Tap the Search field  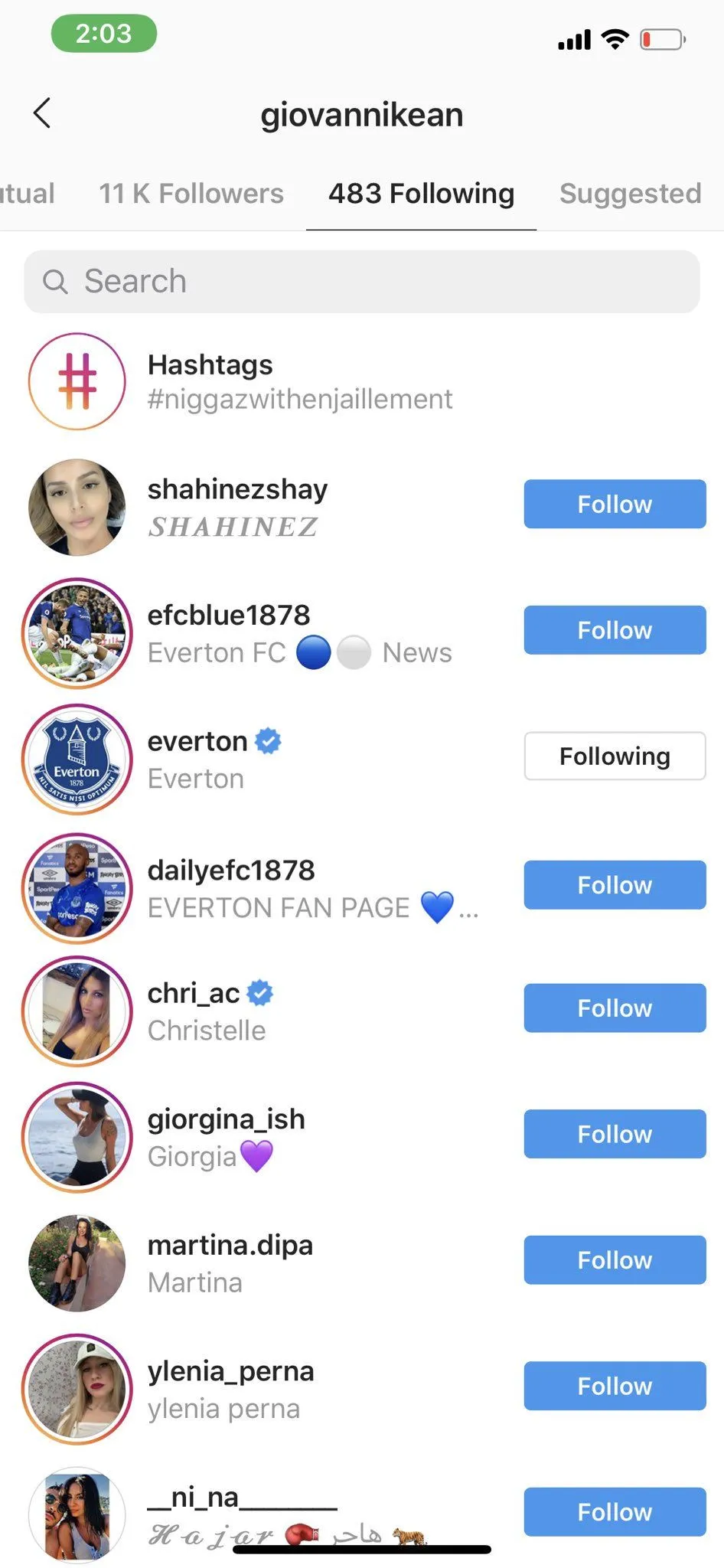point(361,282)
